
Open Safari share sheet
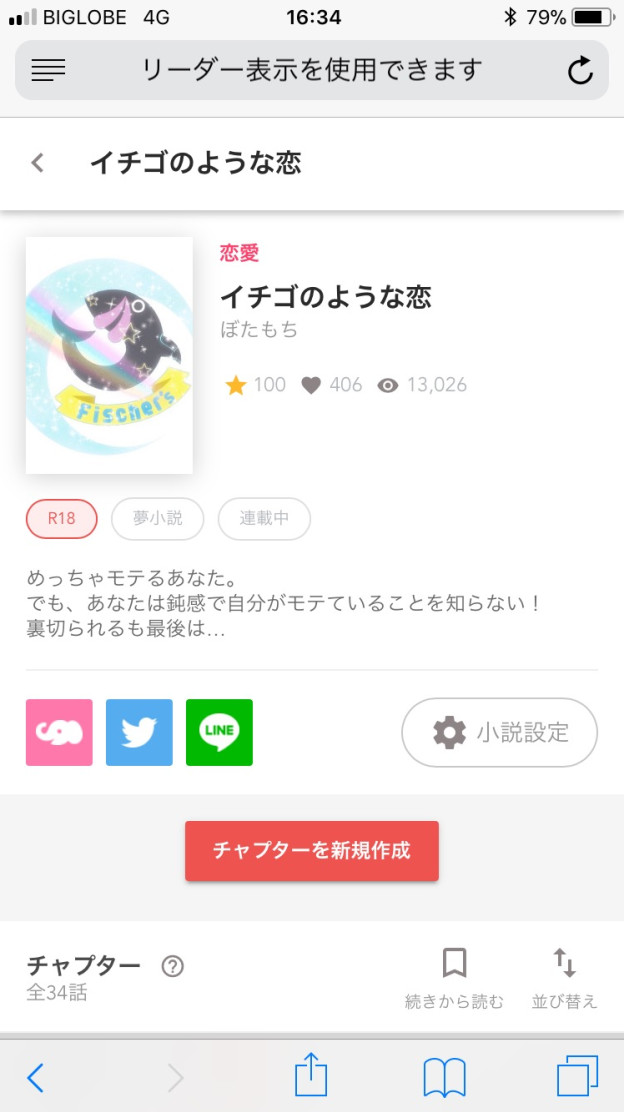pyautogui.click(x=312, y=1077)
